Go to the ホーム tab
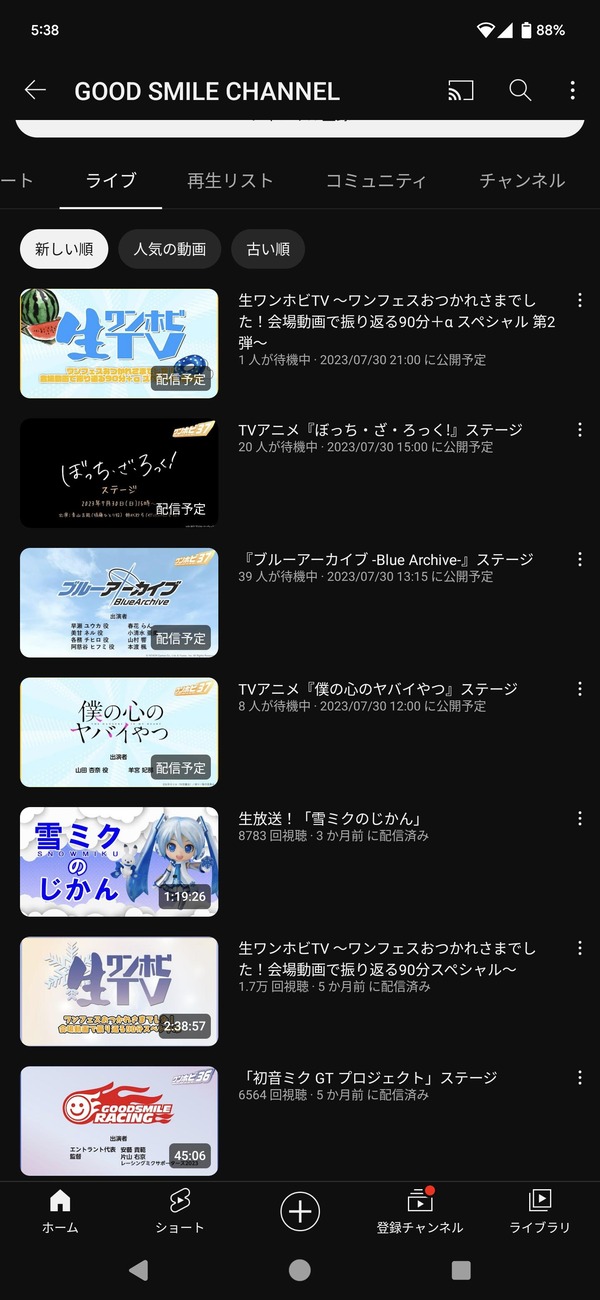This screenshot has height=1300, width=600. click(60, 1212)
